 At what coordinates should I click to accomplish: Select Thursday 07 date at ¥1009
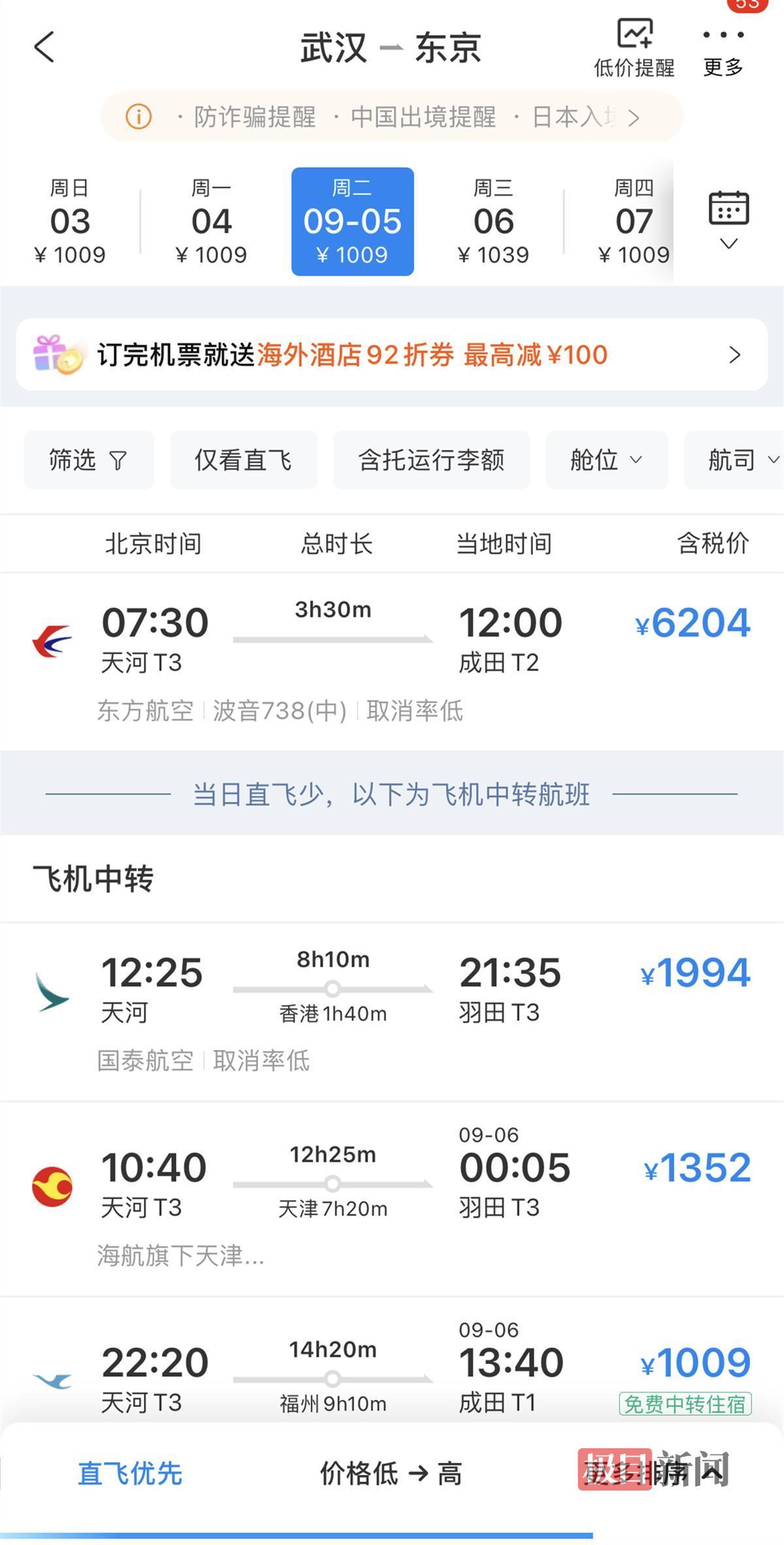point(632,222)
